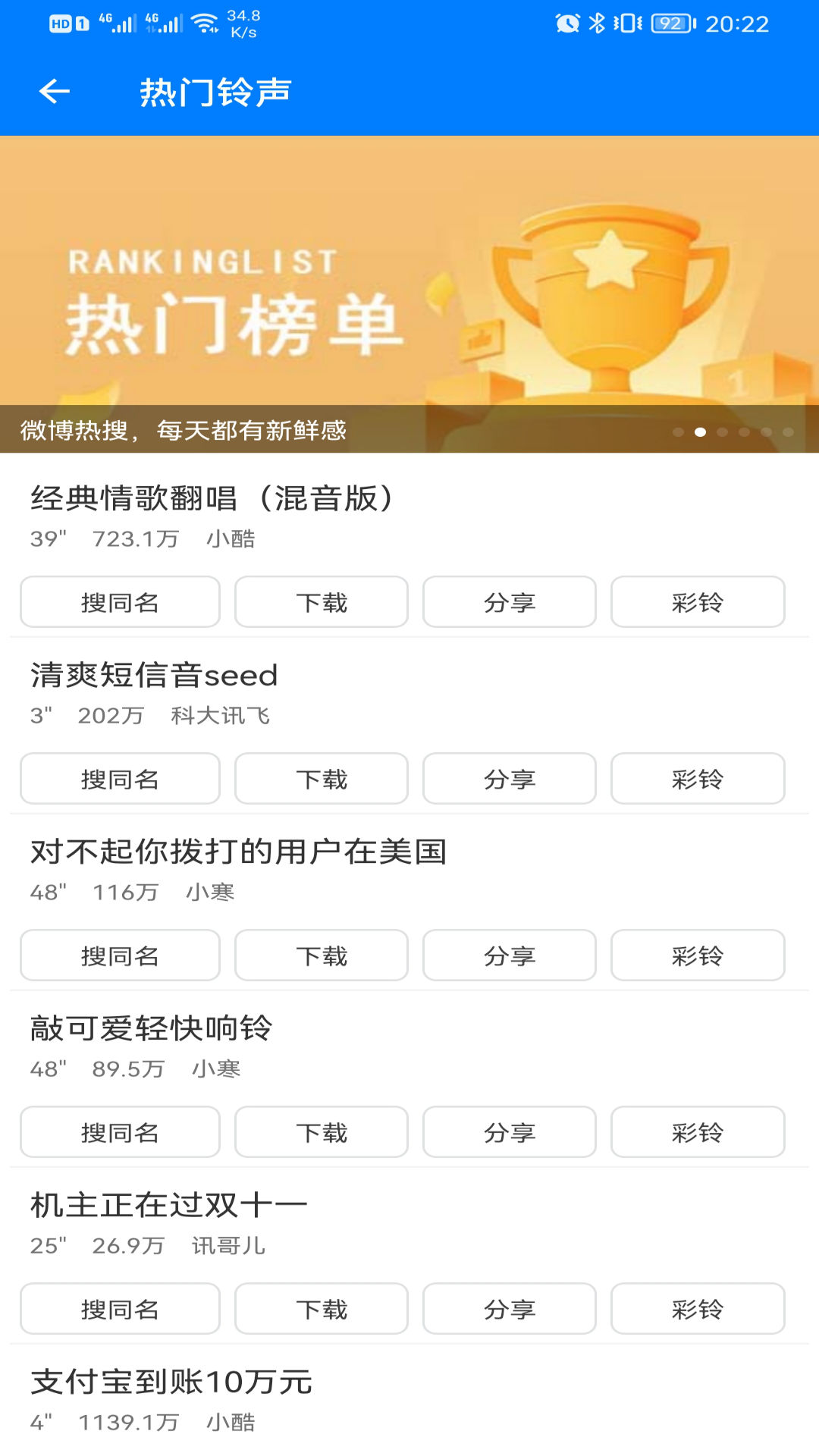Tap 搜同名 under 机主正在过双十一
Image resolution: width=819 pixels, height=1456 pixels.
click(x=120, y=1309)
